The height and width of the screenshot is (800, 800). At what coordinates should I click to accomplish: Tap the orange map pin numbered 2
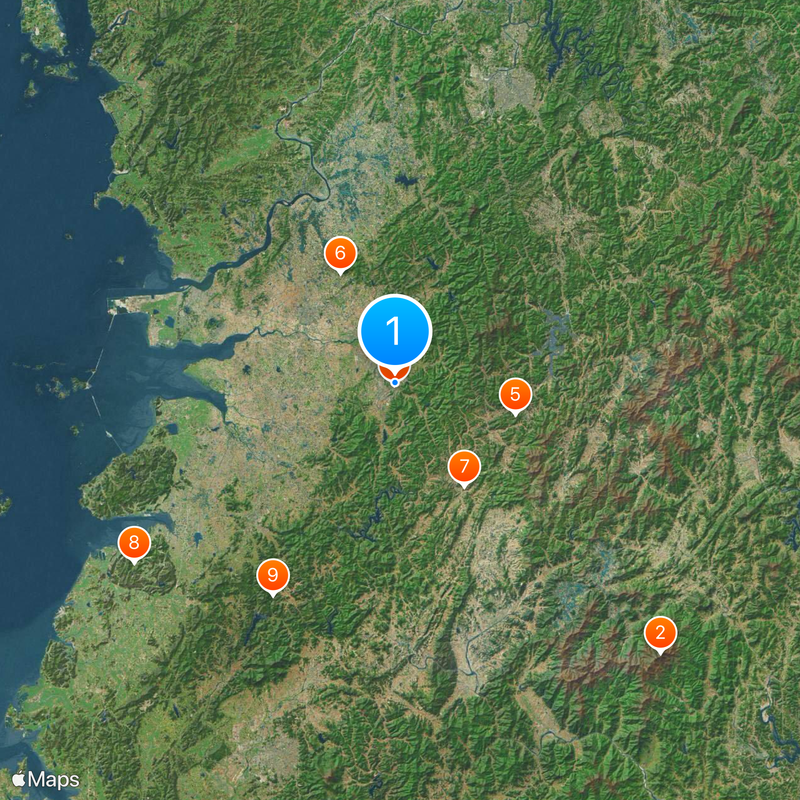(x=659, y=633)
